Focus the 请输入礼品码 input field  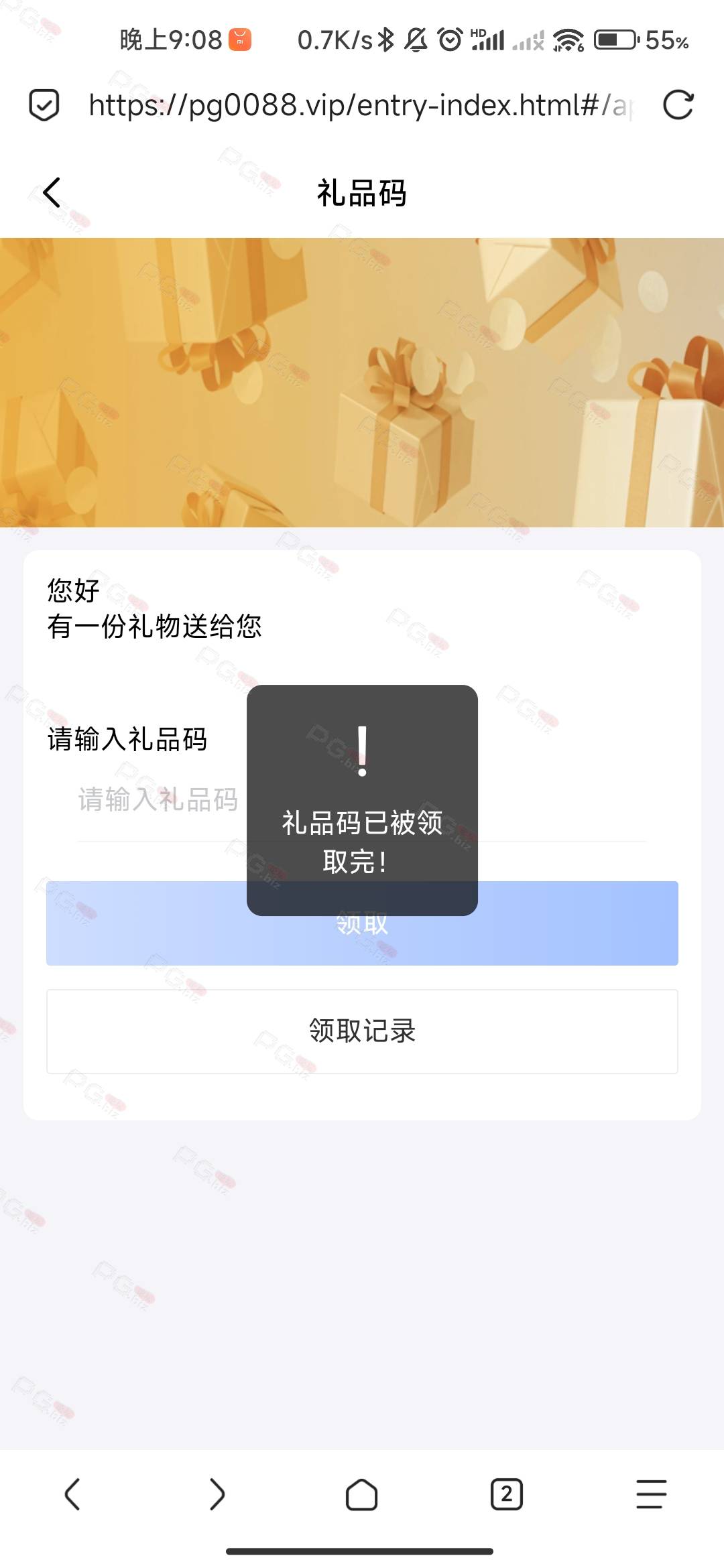(x=362, y=800)
